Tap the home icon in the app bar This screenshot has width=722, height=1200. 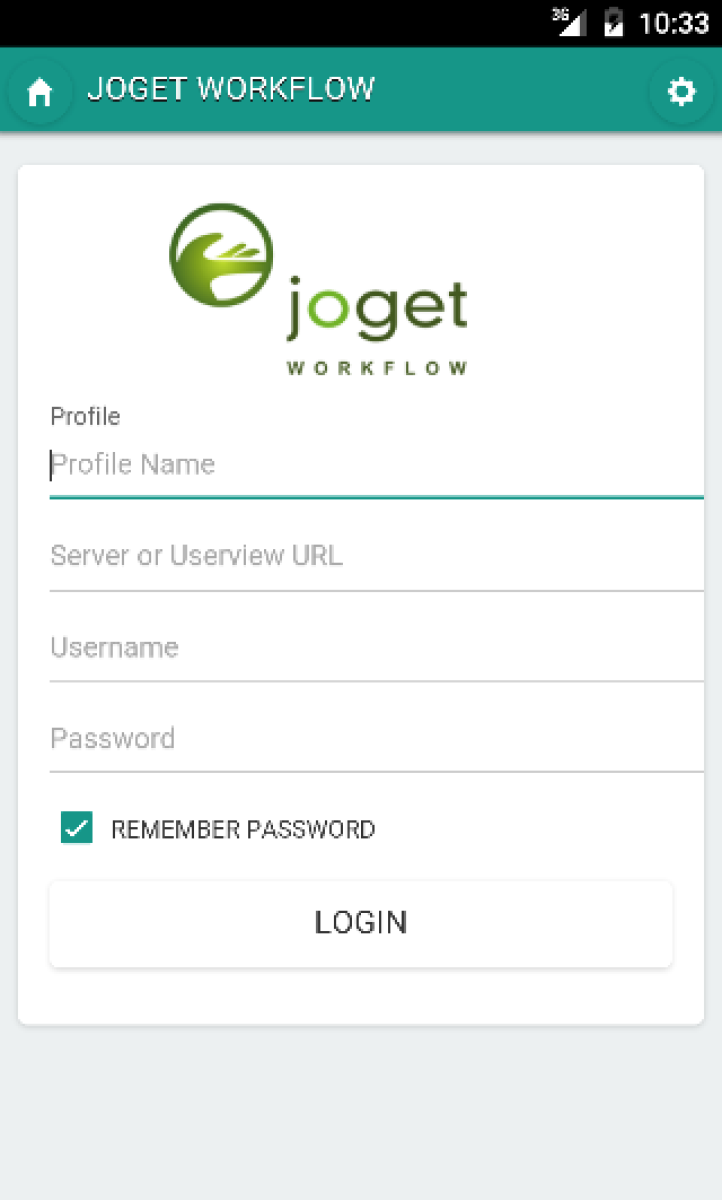pyautogui.click(x=40, y=92)
